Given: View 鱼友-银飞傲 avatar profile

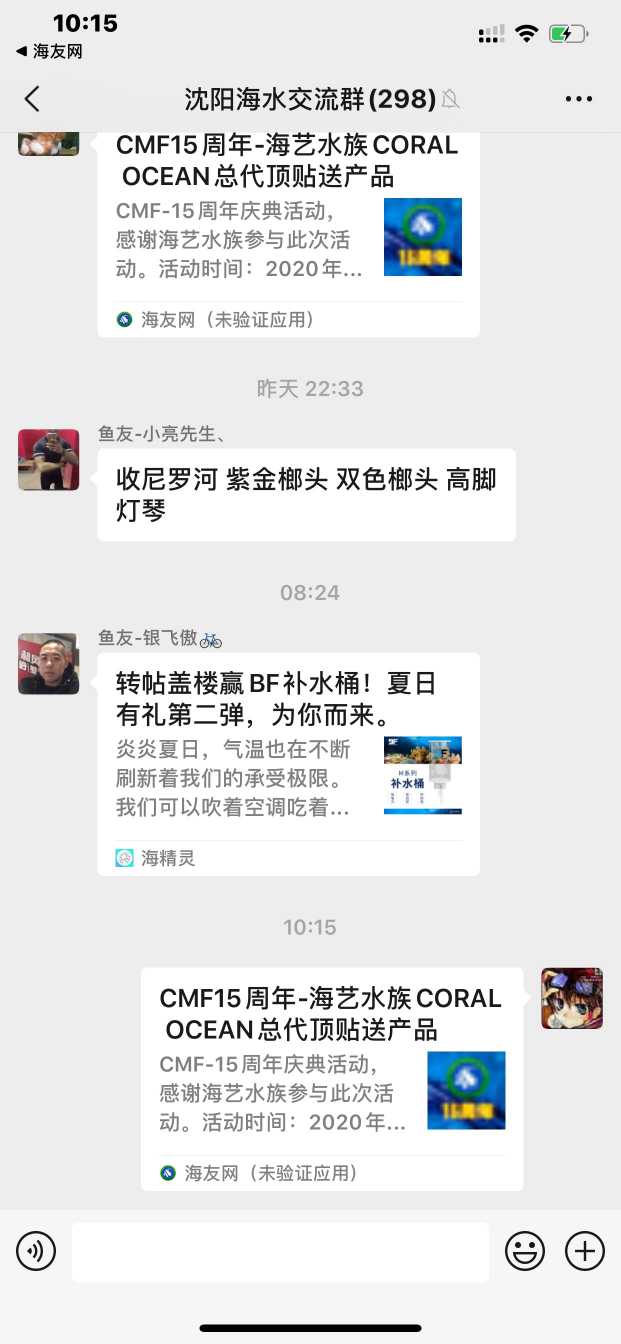Looking at the screenshot, I should click(48, 664).
